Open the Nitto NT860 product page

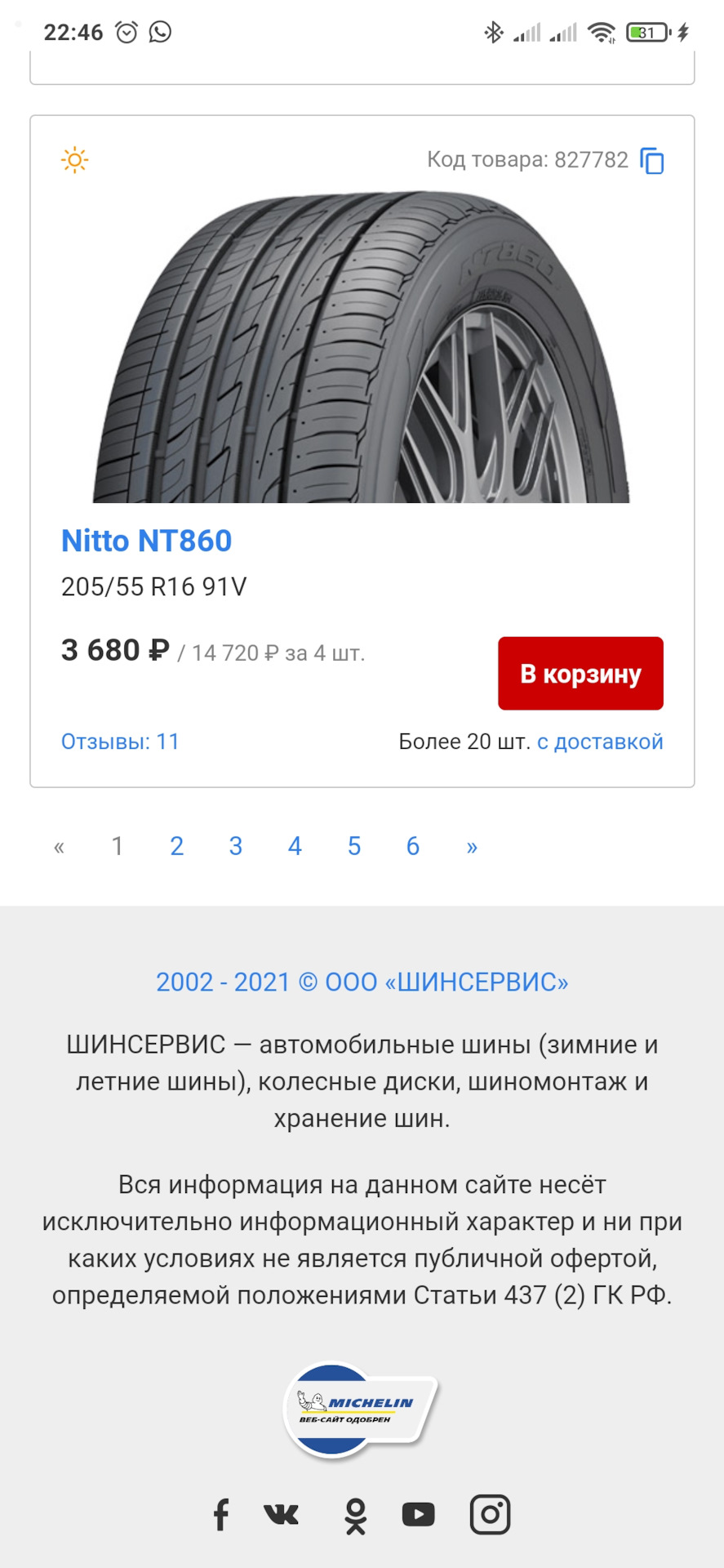pyautogui.click(x=147, y=540)
